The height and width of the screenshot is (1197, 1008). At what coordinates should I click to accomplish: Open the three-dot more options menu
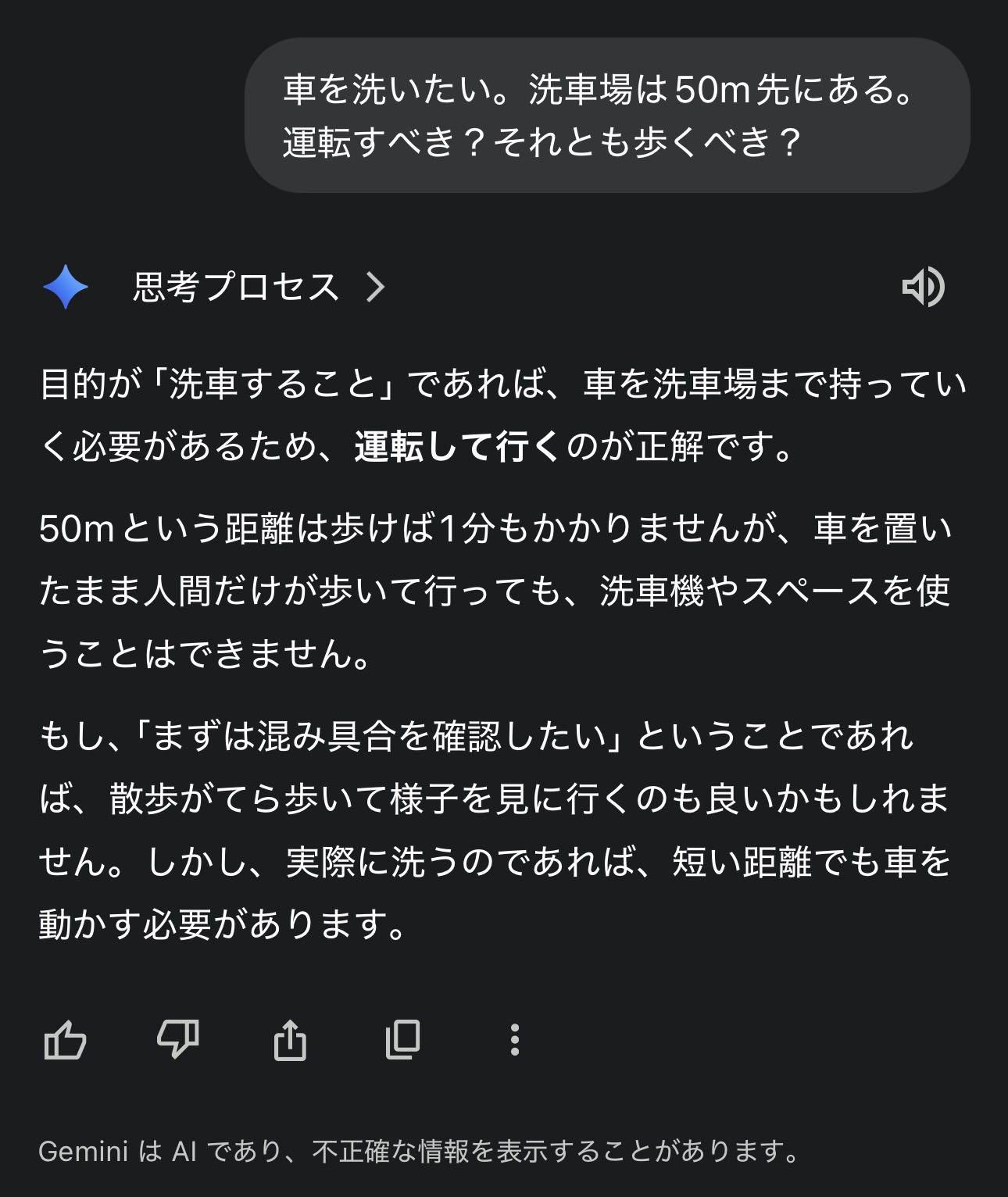point(514,1040)
